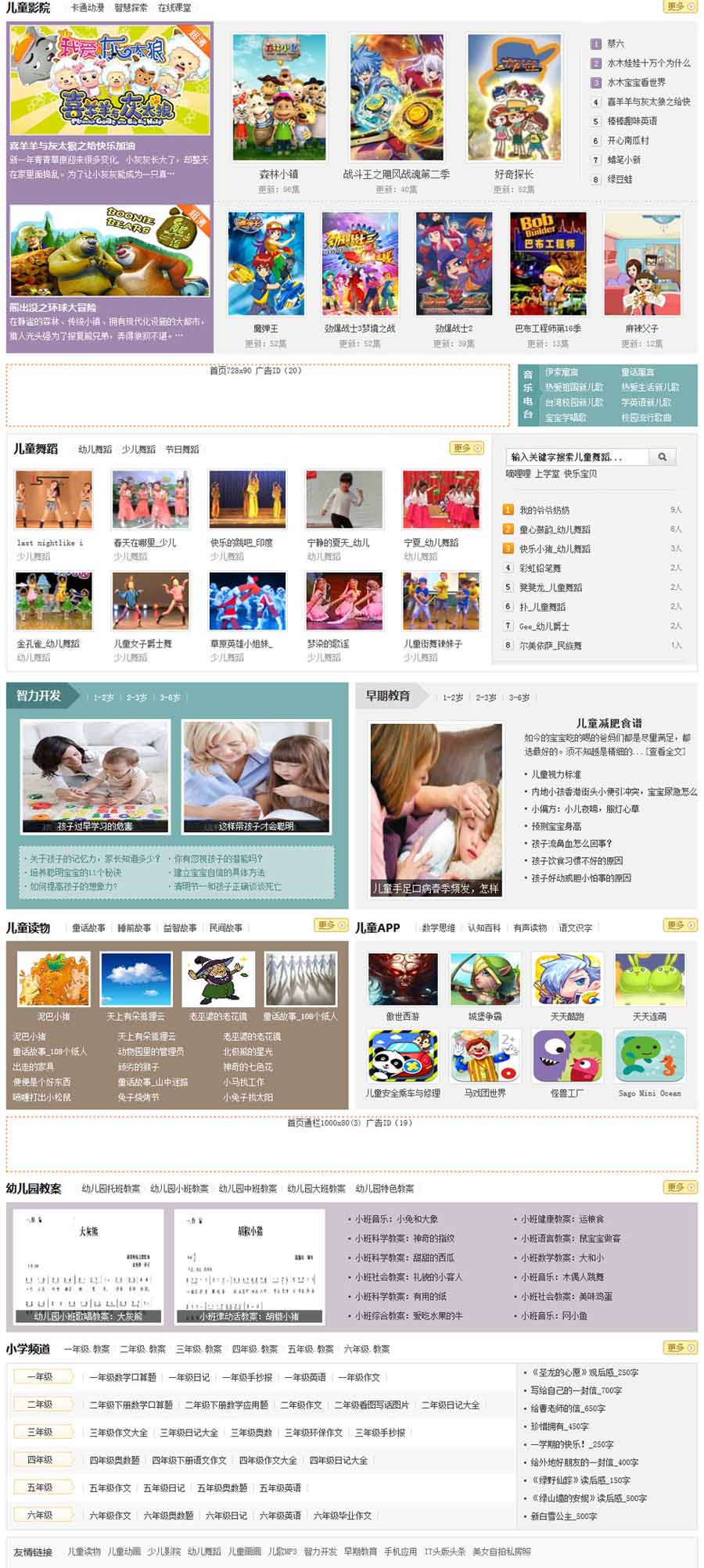Tap the 儿童舞蹈 search input field
Screen dimensions: 704x1568
pyautogui.click(x=577, y=457)
